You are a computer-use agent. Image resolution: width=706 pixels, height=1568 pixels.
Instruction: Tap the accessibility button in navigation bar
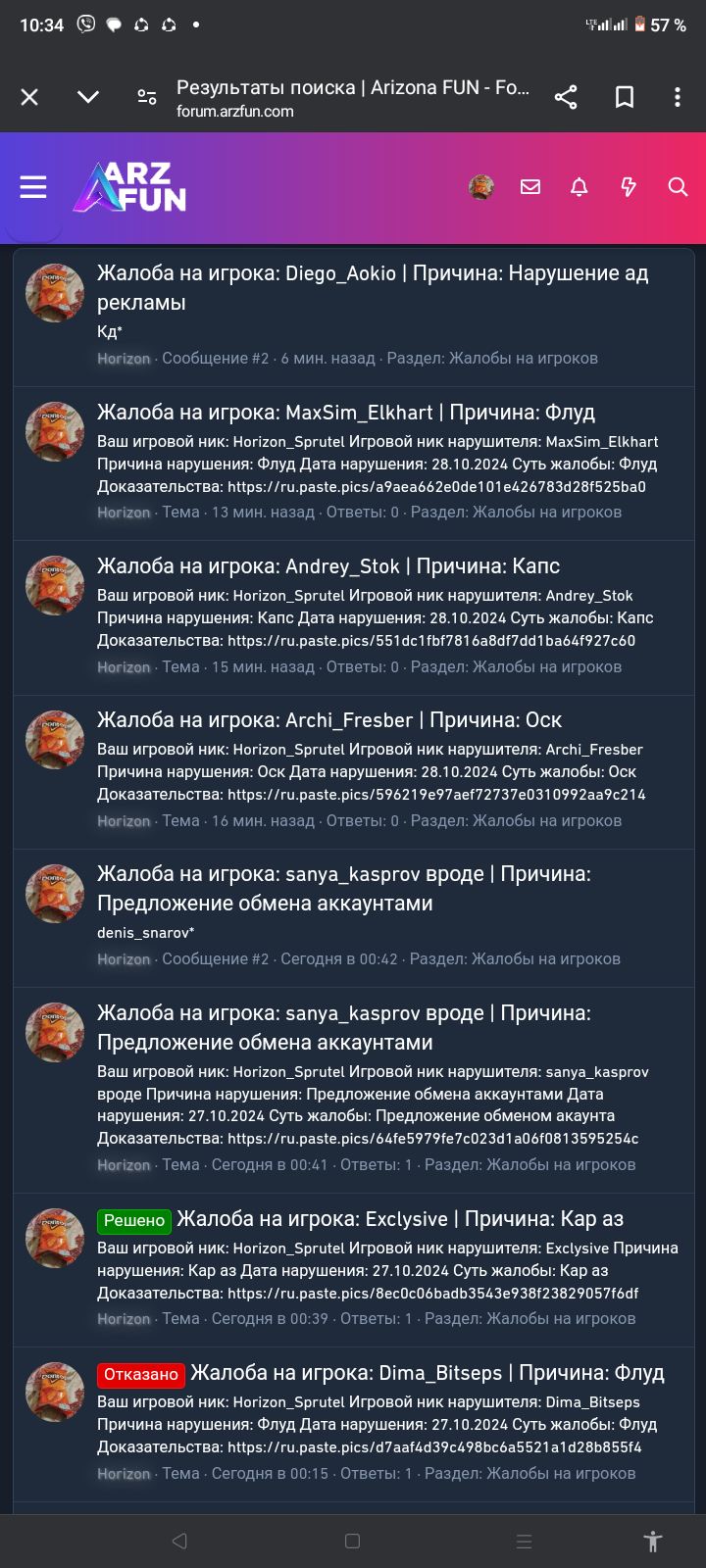653,1542
